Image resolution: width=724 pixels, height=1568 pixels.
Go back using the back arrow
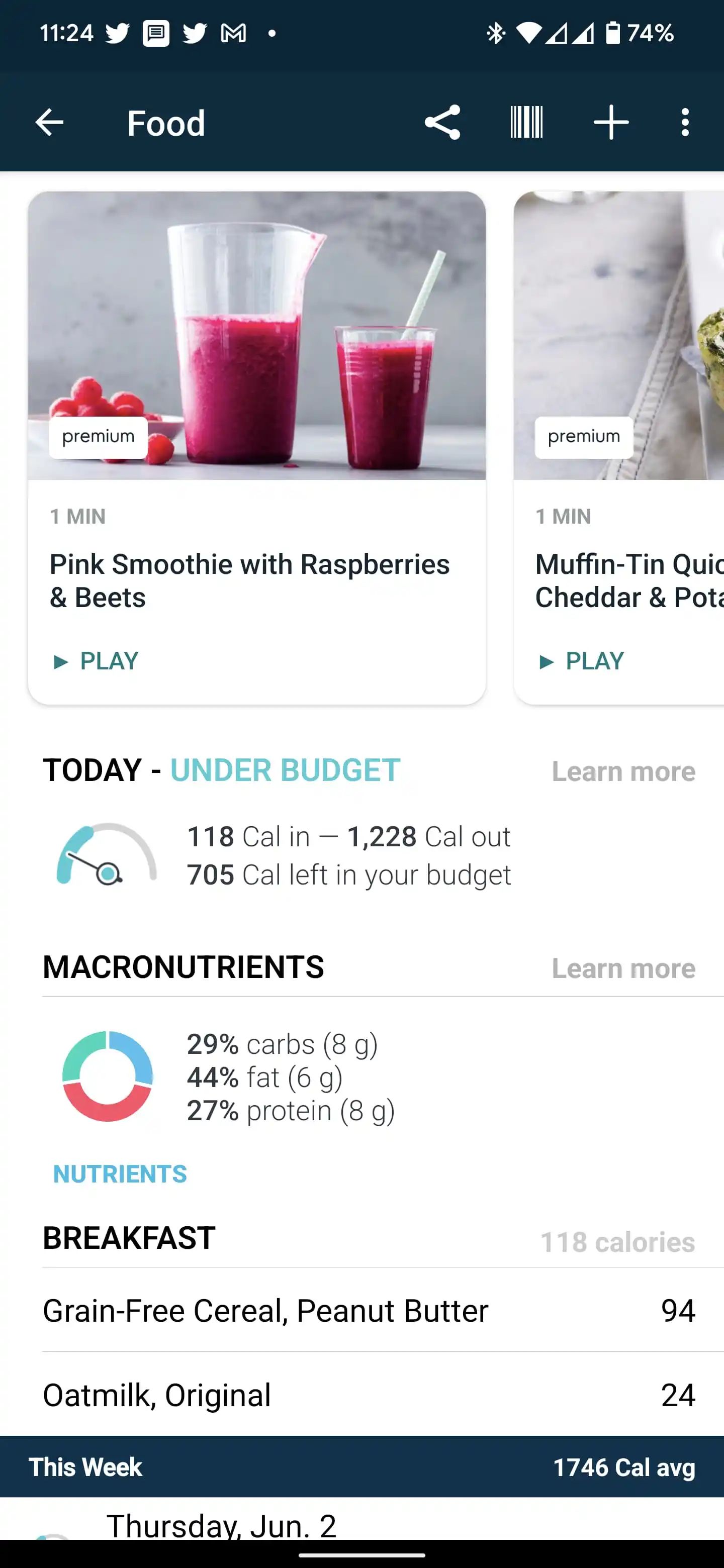(x=50, y=122)
